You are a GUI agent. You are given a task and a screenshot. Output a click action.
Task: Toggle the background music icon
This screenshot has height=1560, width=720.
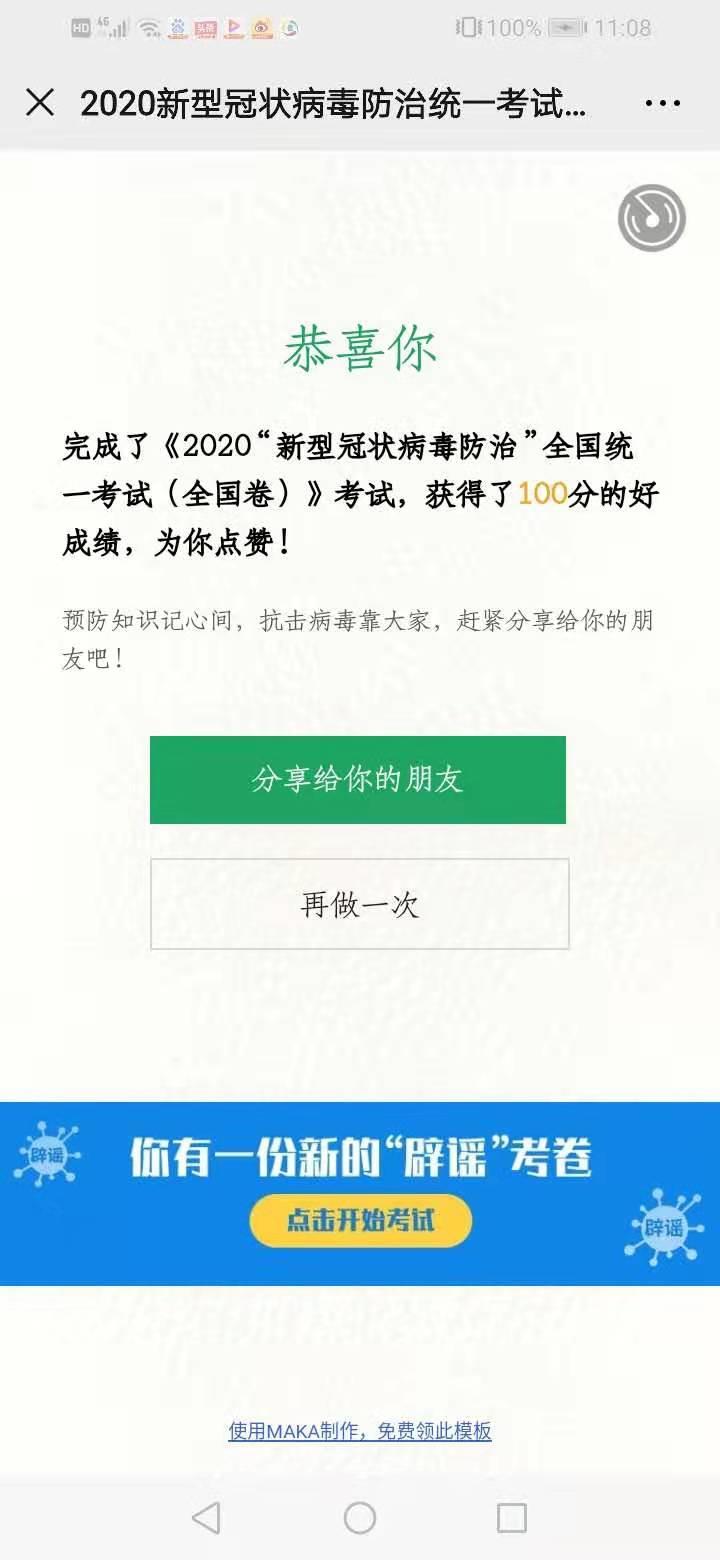tap(652, 217)
